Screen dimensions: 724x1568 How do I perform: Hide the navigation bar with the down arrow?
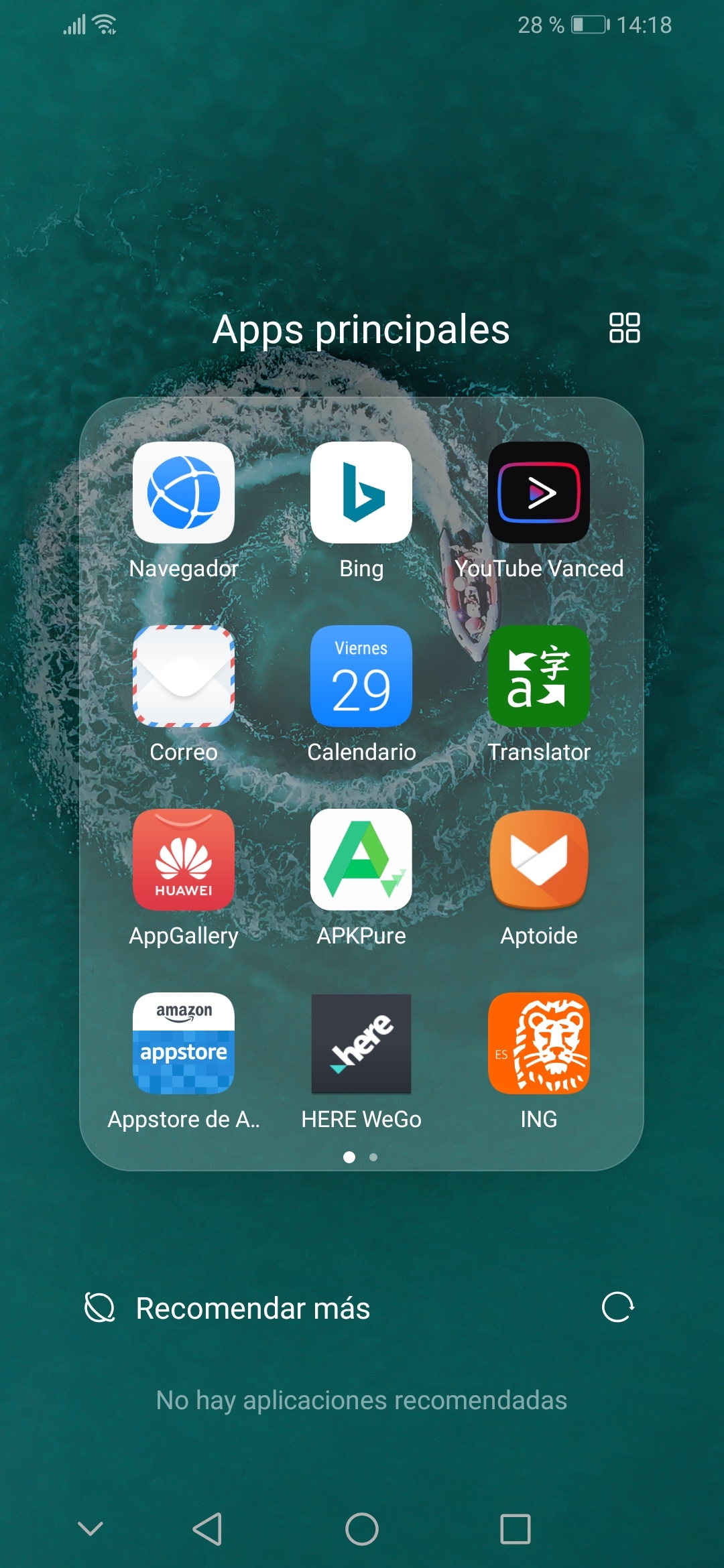pos(90,1529)
